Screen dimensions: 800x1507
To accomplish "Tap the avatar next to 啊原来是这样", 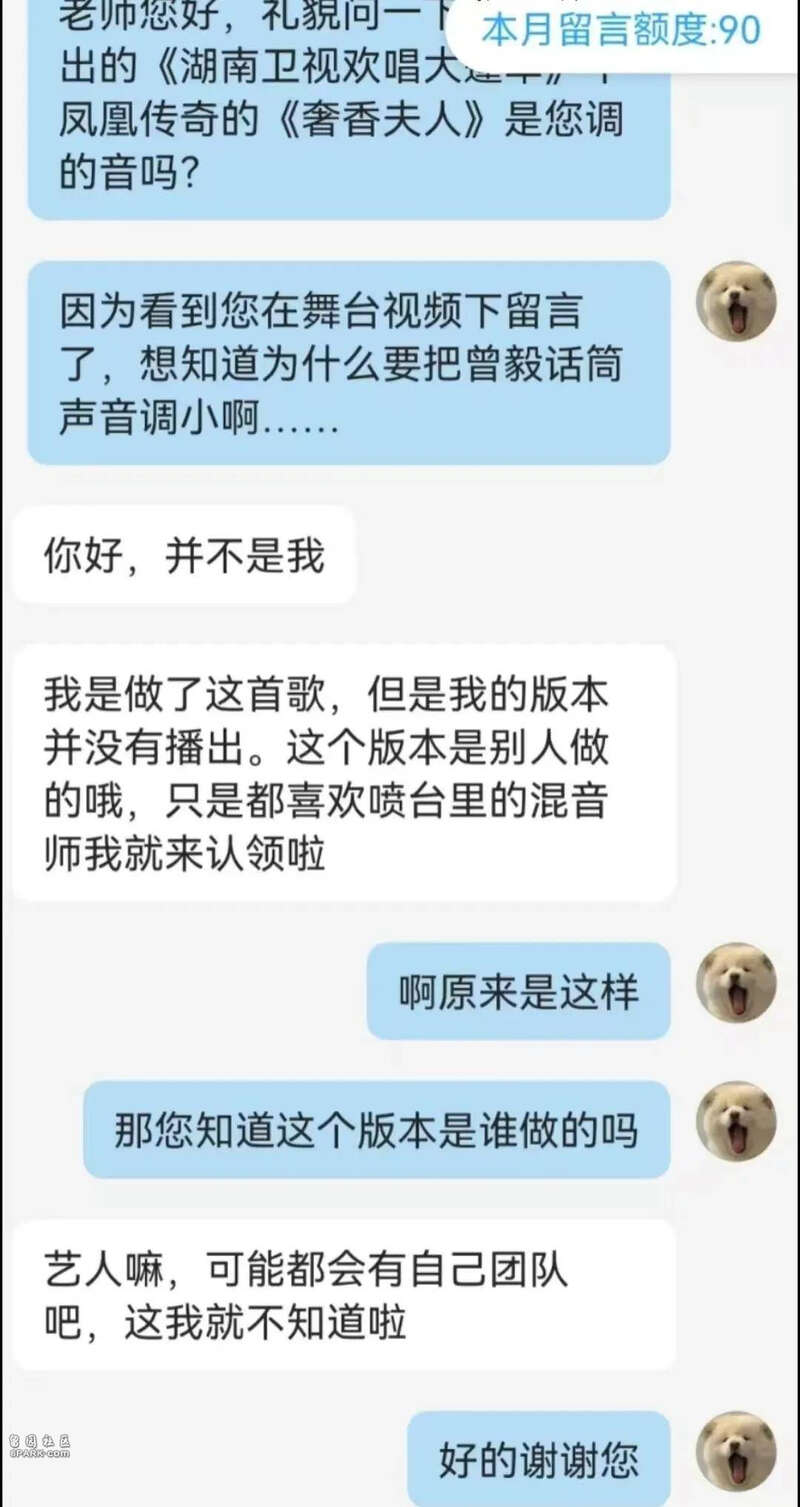I will (736, 983).
